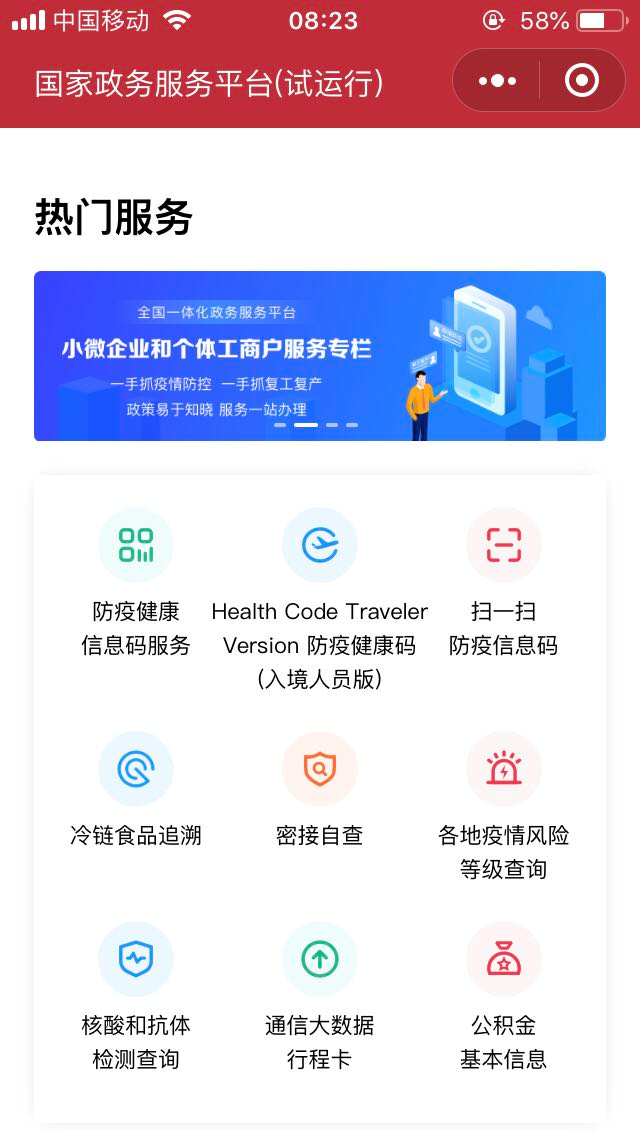The width and height of the screenshot is (640, 1136).
Task: Select 密接自查 service
Action: click(x=320, y=770)
